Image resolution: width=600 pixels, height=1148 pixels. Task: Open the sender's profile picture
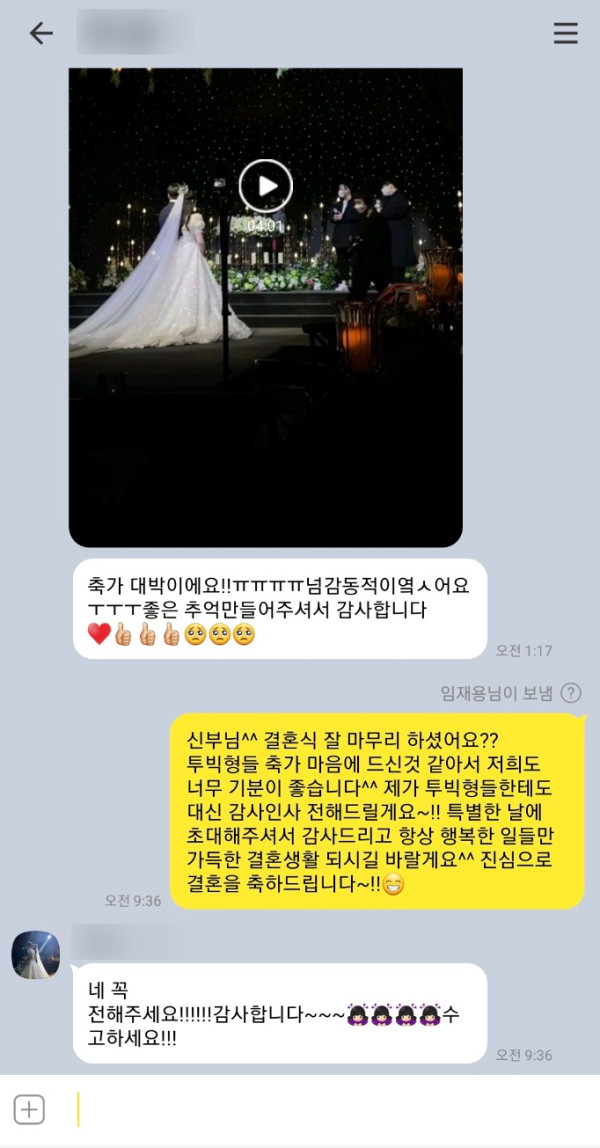coord(36,954)
